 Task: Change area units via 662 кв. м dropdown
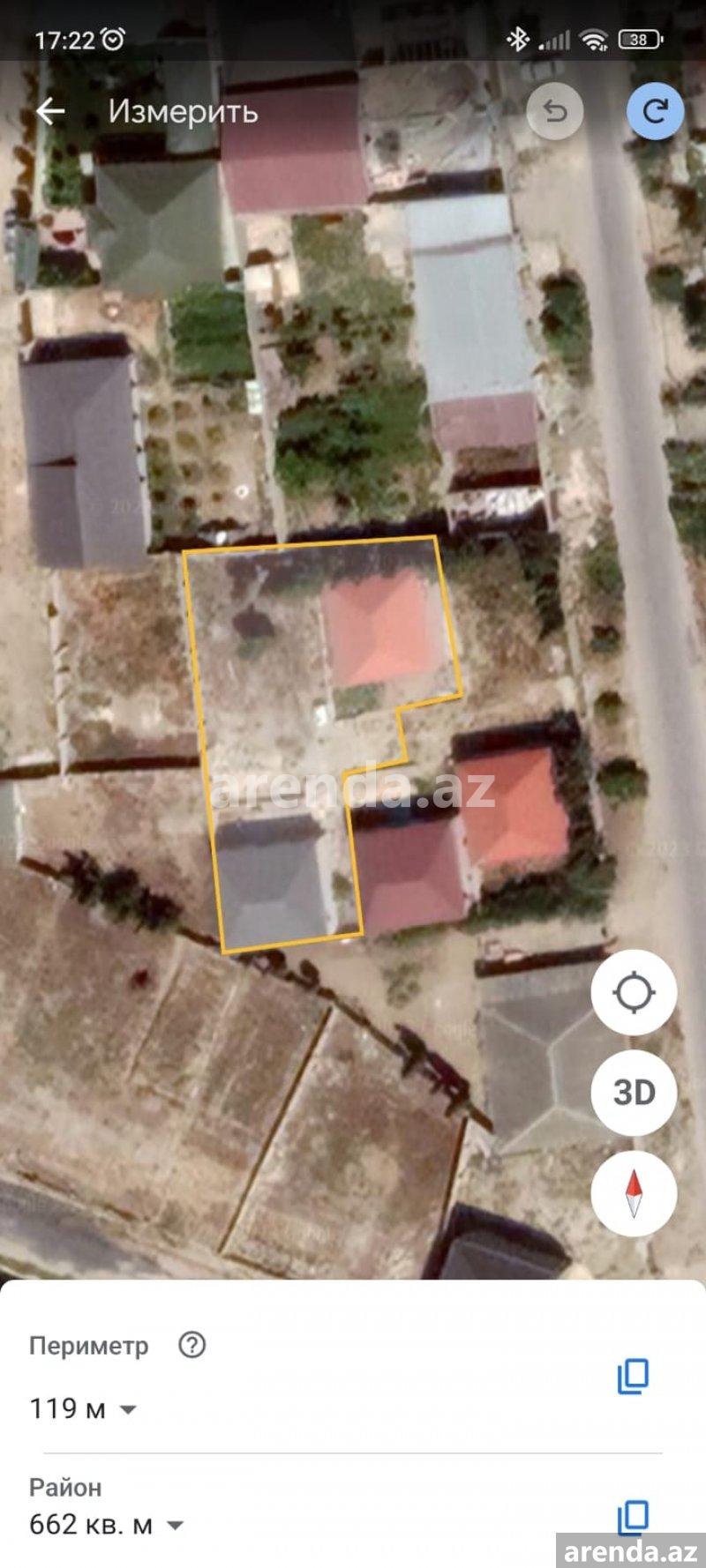[x=107, y=1525]
